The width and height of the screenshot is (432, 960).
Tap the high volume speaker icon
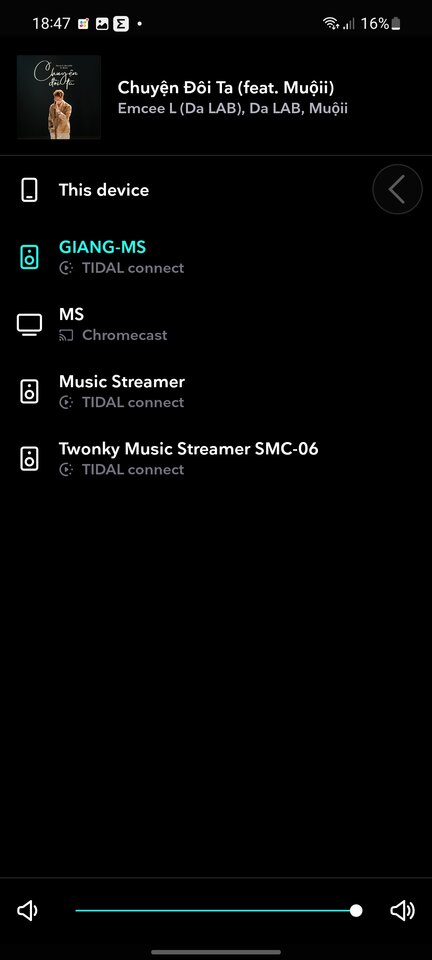pos(403,910)
